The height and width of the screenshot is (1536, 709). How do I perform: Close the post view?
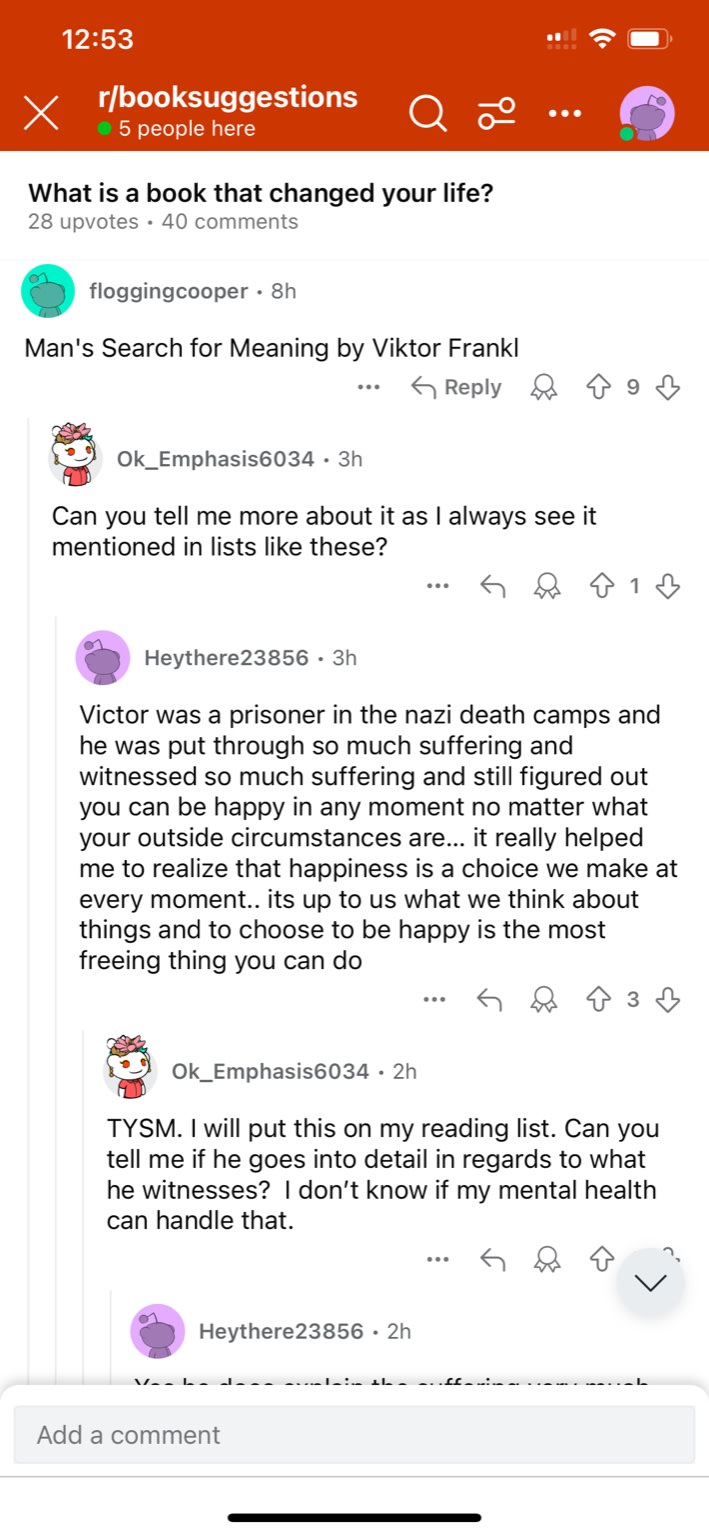(41, 113)
